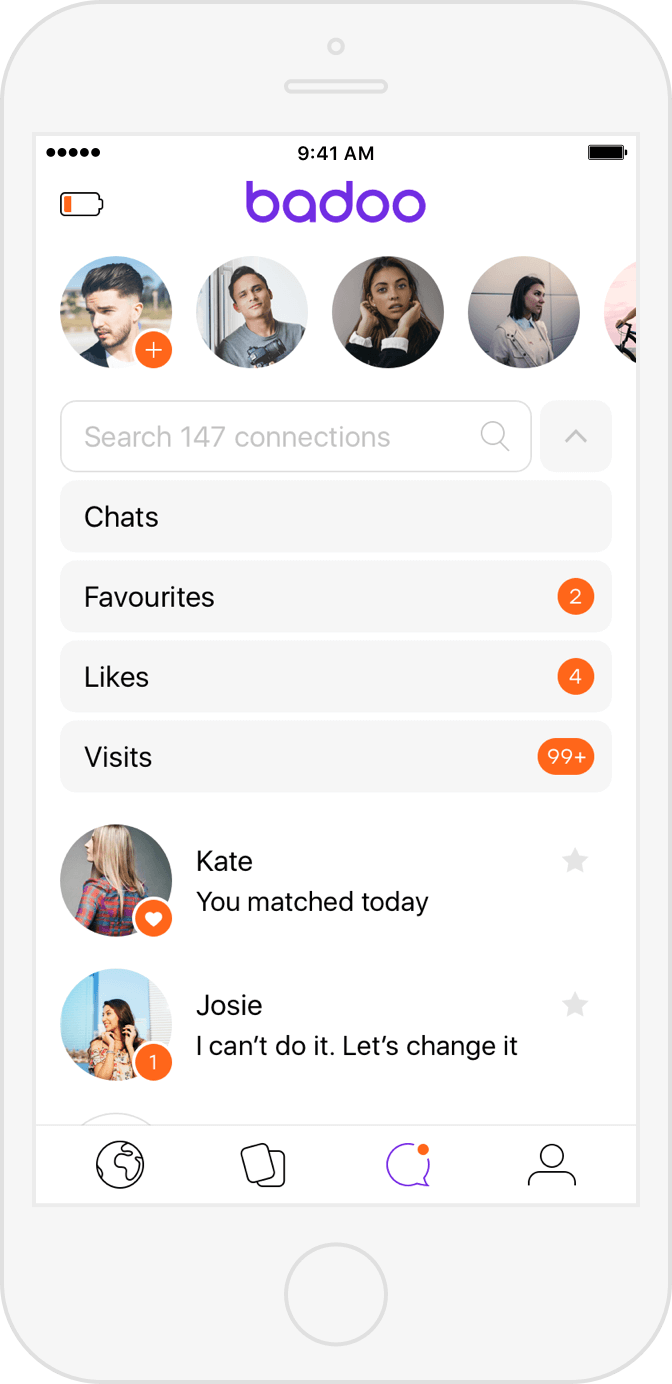Collapse the filter list with the chevron
Viewport: 672px width, 1384px height.
pos(575,437)
